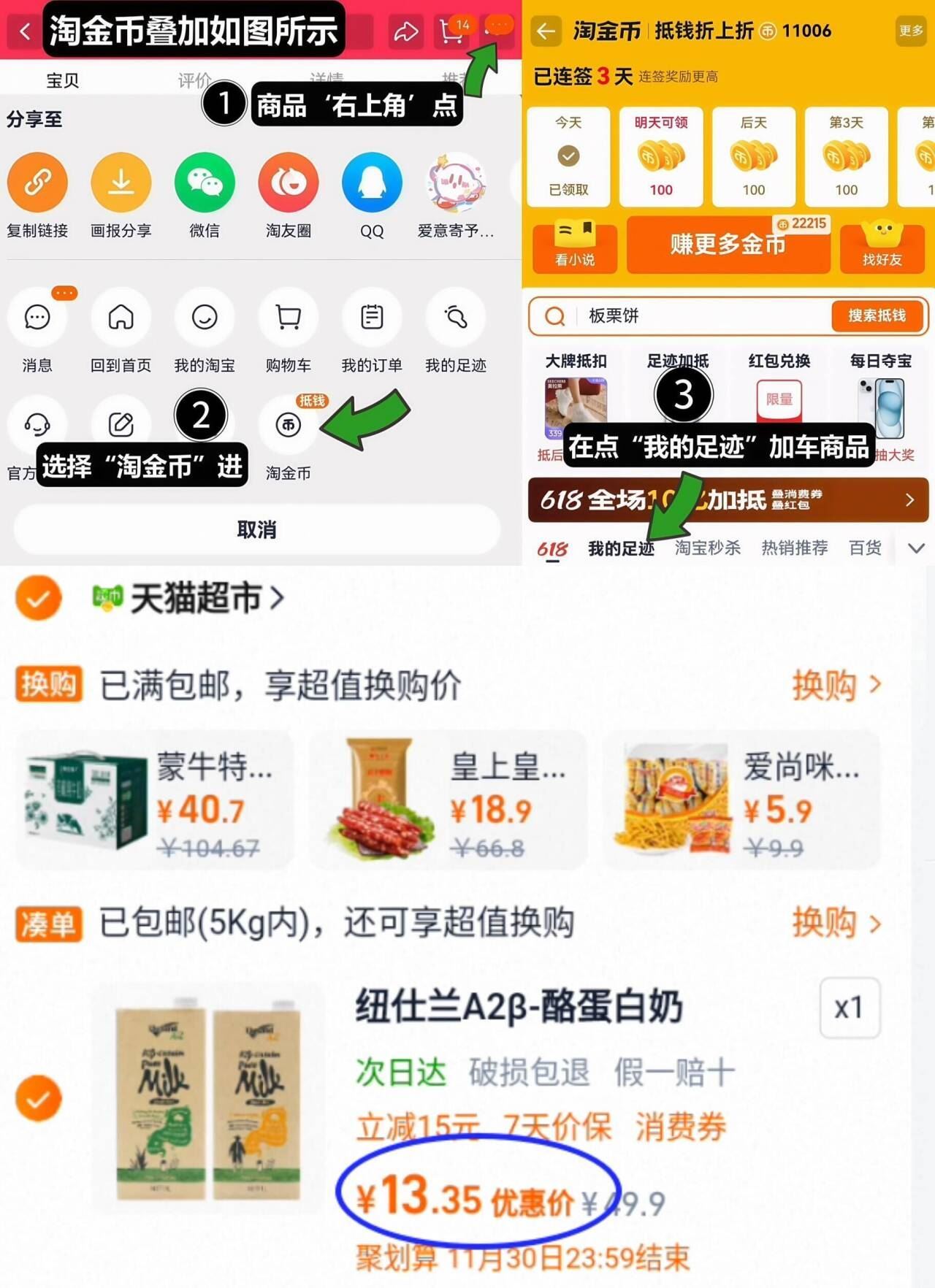Share to 淘友圈
935x1288 pixels.
289,184
